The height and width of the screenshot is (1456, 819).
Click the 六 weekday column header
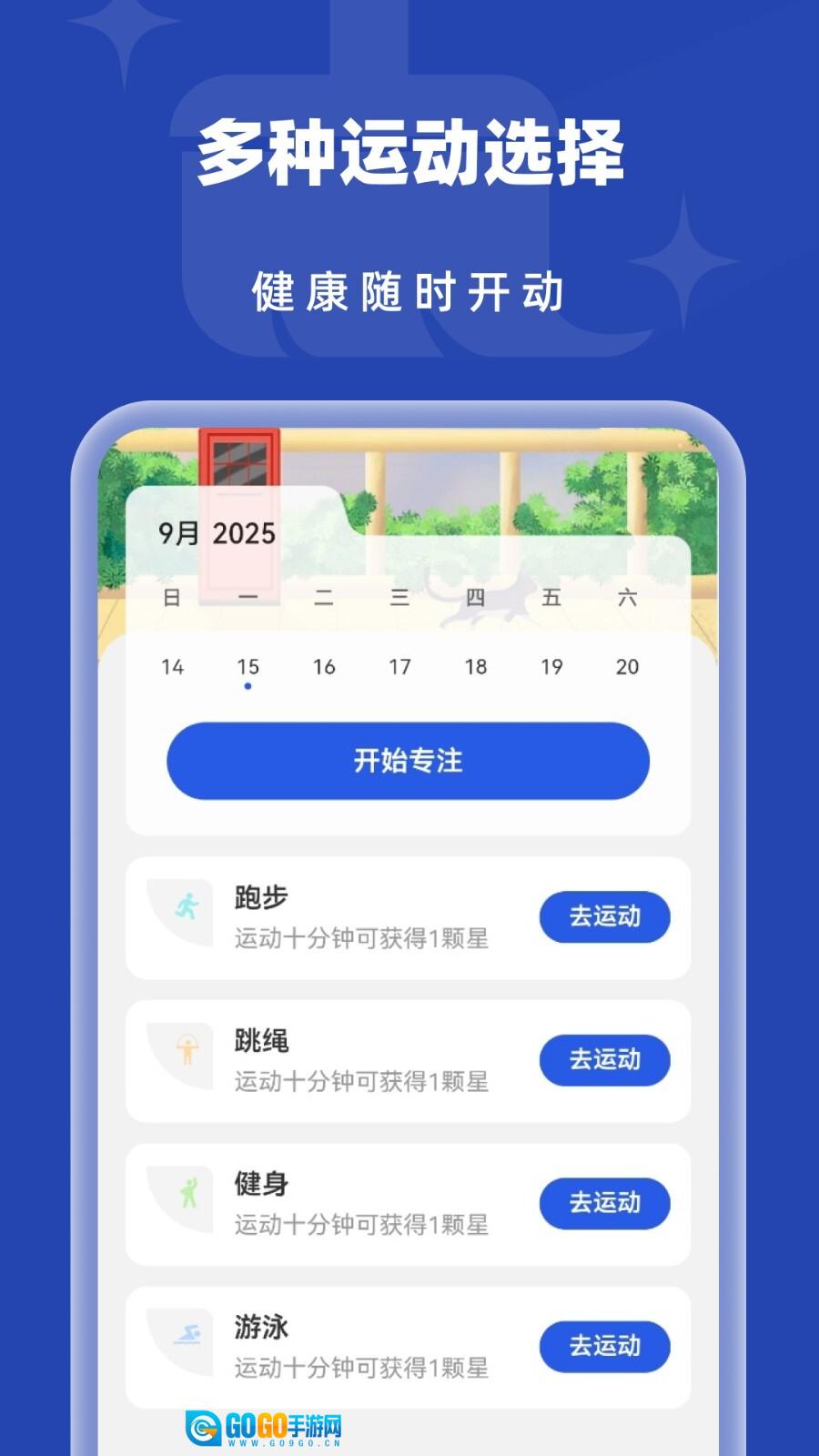(x=625, y=598)
